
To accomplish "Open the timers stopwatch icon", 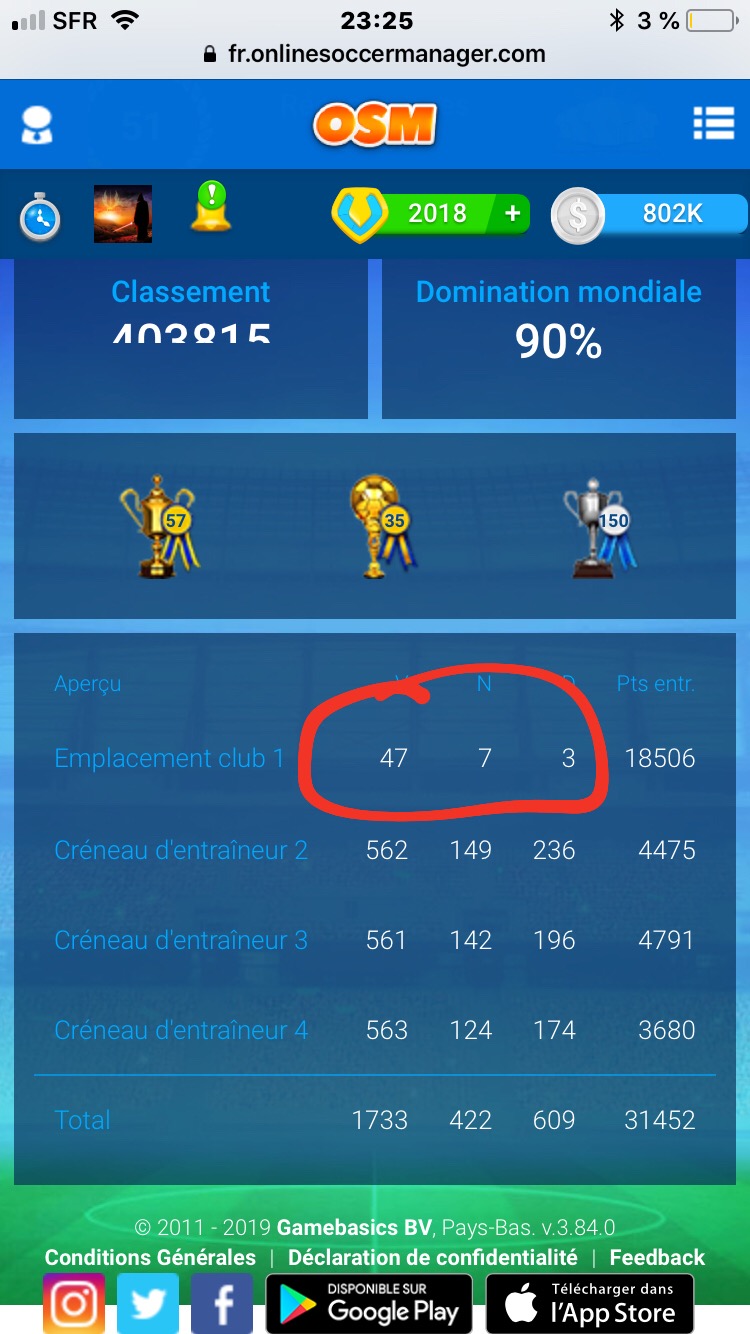I will coord(40,216).
